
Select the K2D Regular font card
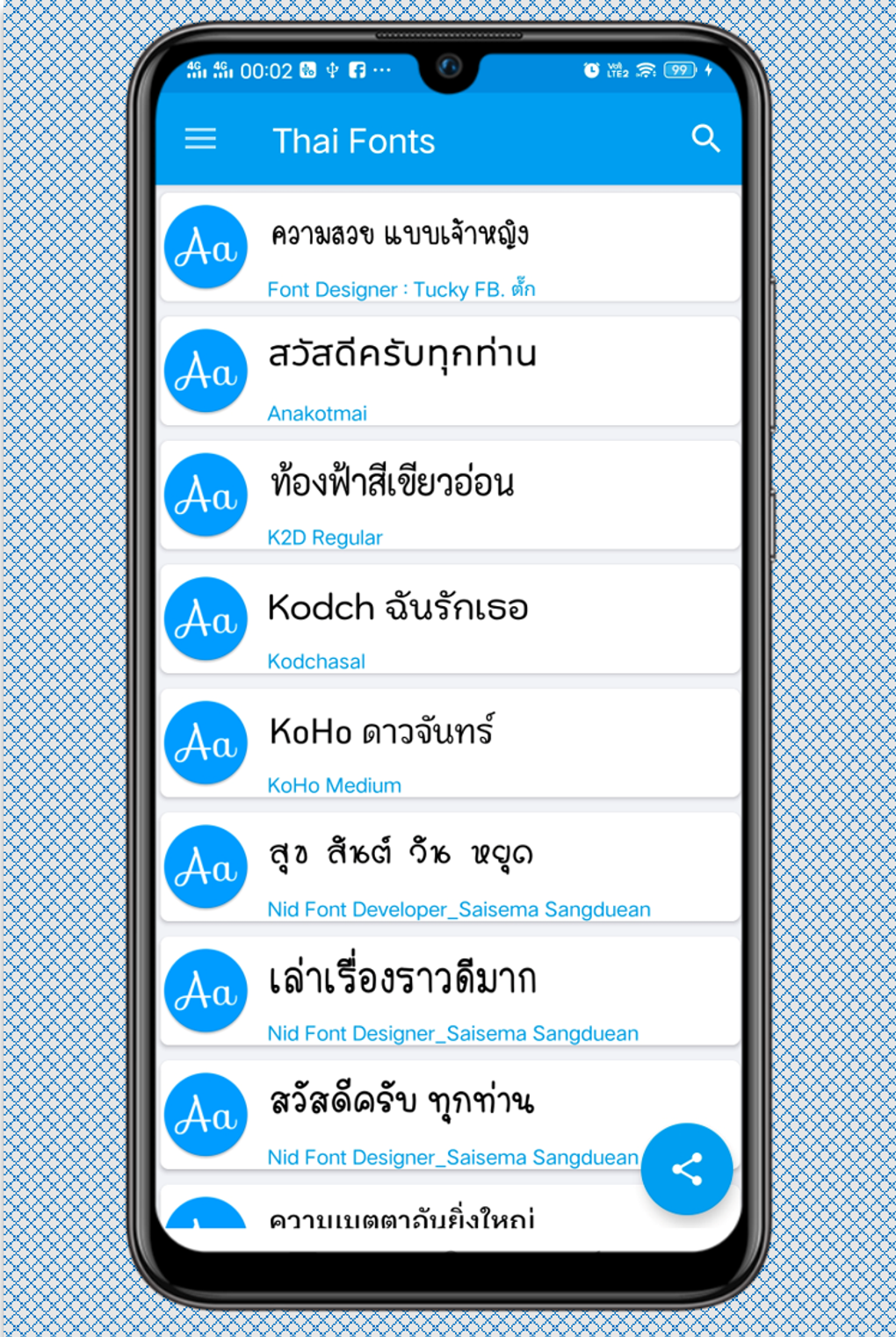click(448, 493)
